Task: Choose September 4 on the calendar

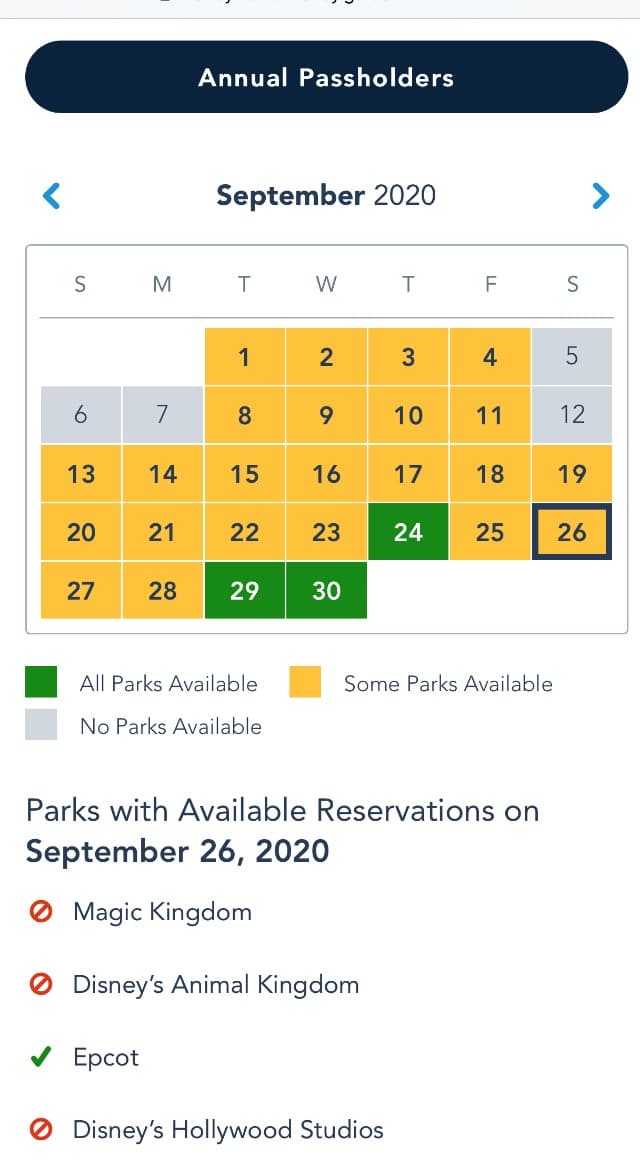Action: tap(490, 357)
